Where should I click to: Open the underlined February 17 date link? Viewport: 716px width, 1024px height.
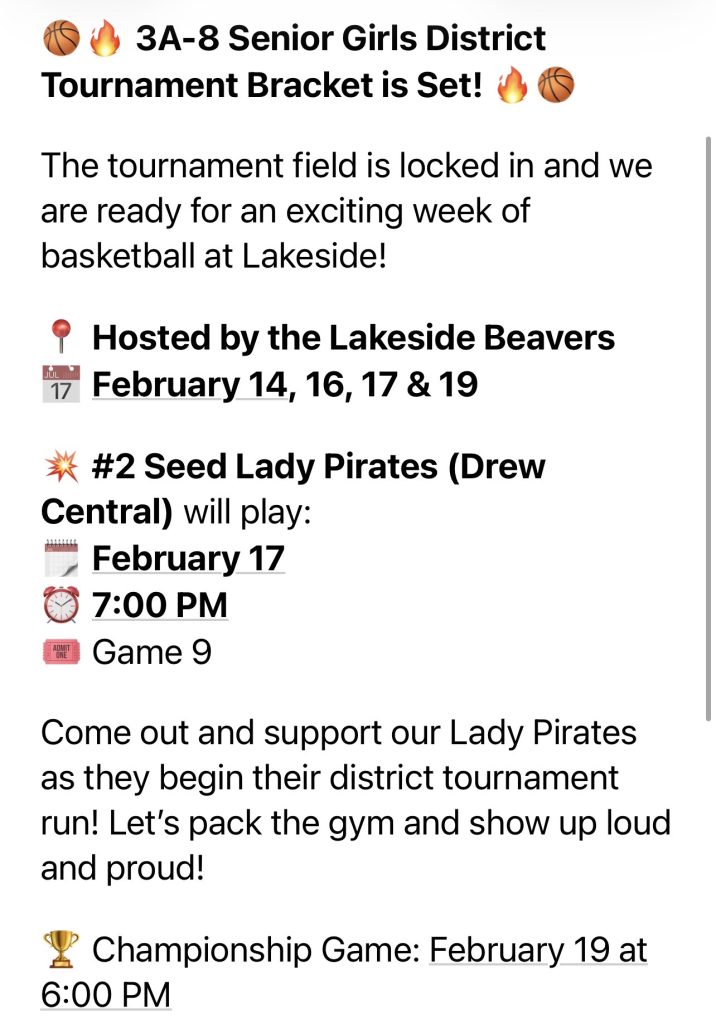pos(188,557)
